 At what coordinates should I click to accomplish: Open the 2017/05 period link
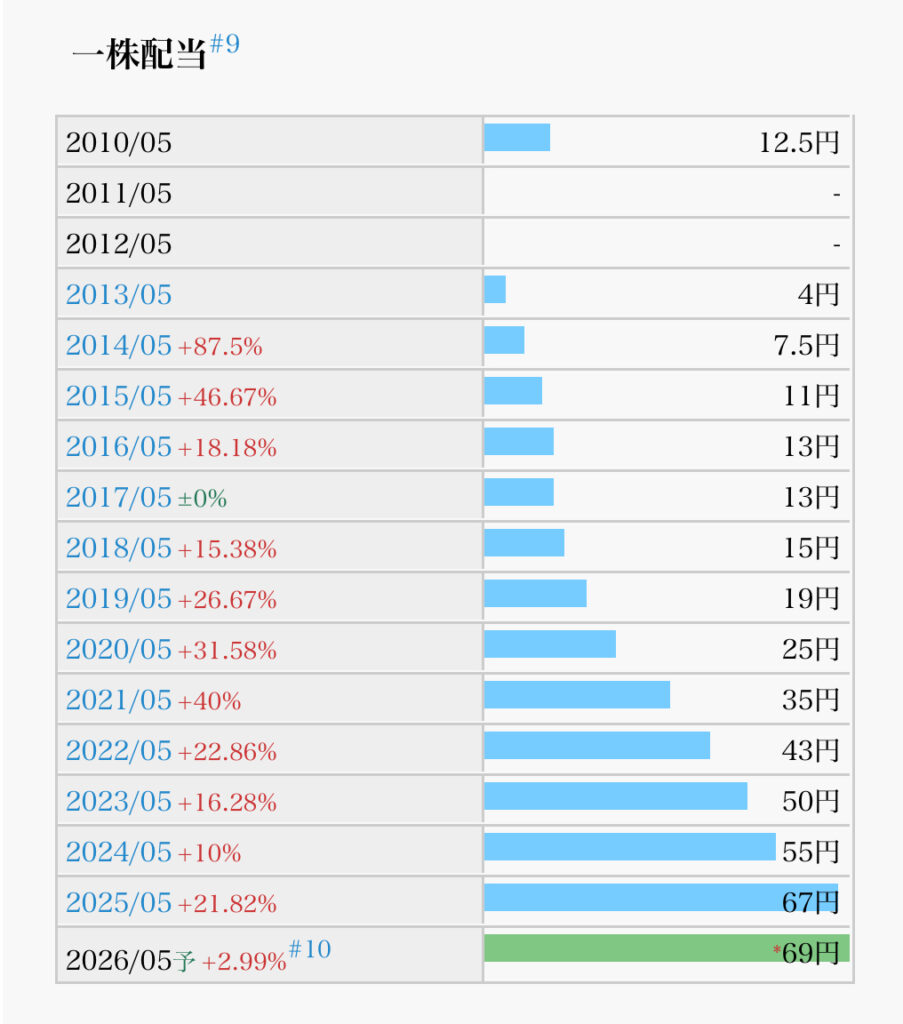coord(118,498)
